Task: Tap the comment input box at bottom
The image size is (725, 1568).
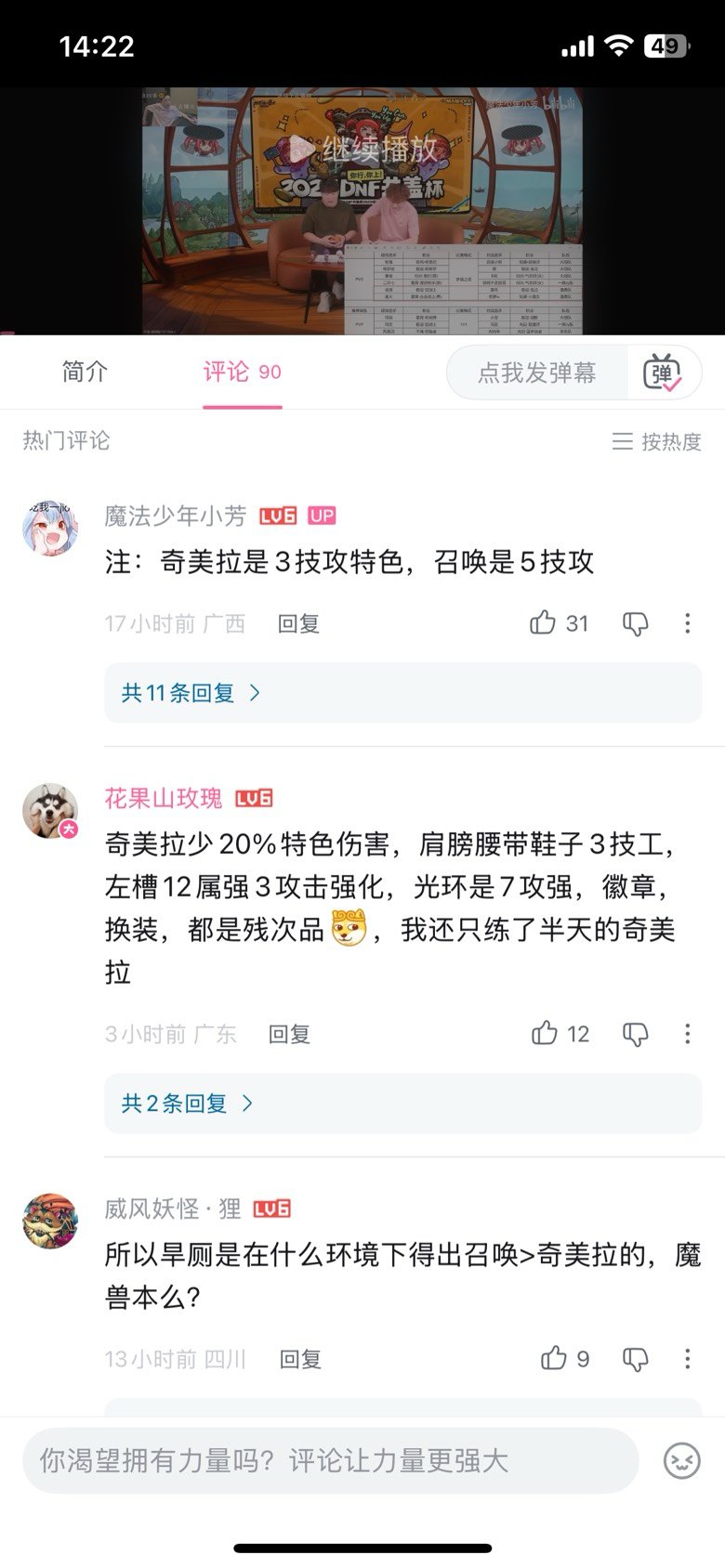Action: click(330, 1460)
